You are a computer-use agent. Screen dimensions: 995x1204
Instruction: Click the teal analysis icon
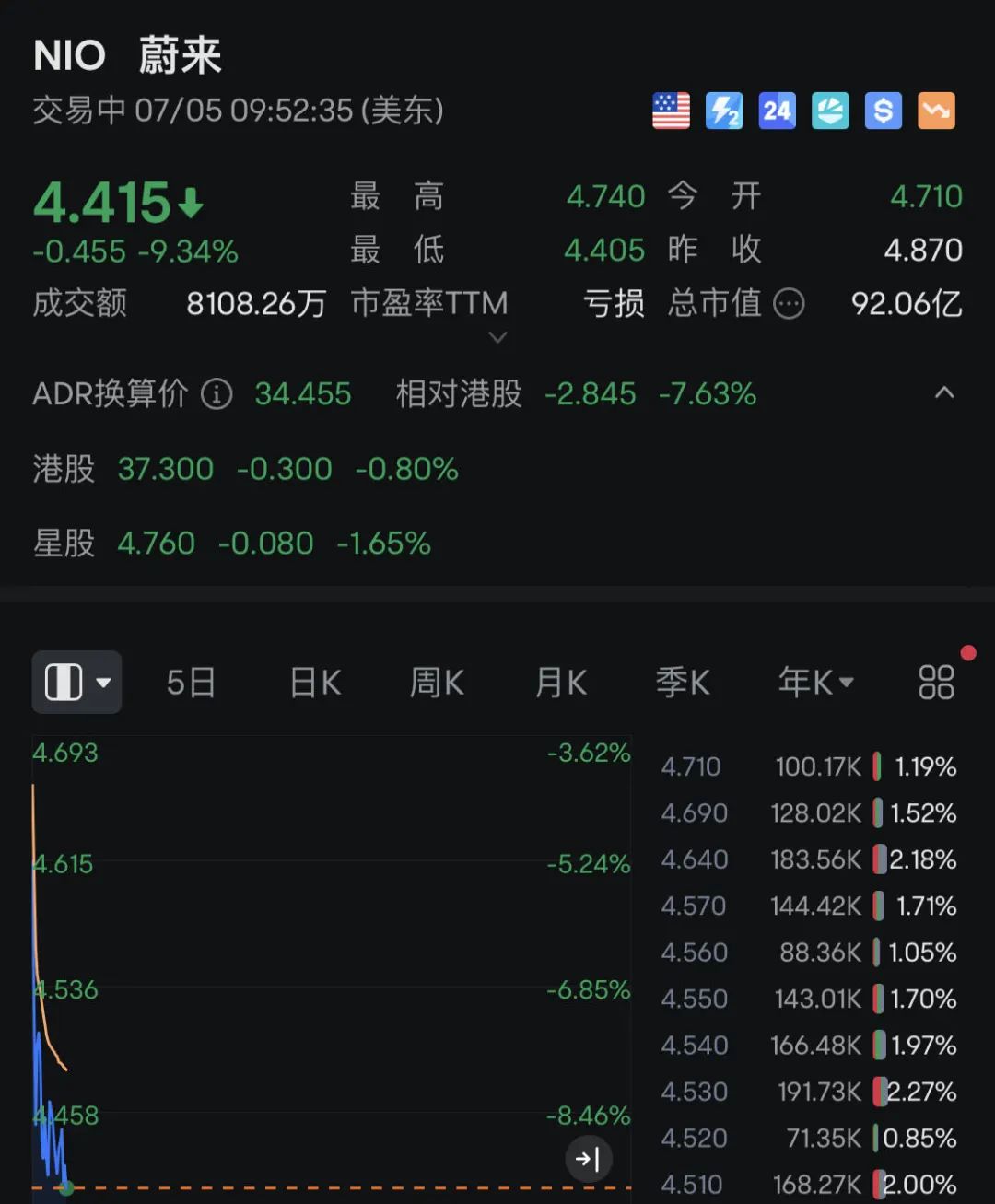(829, 111)
